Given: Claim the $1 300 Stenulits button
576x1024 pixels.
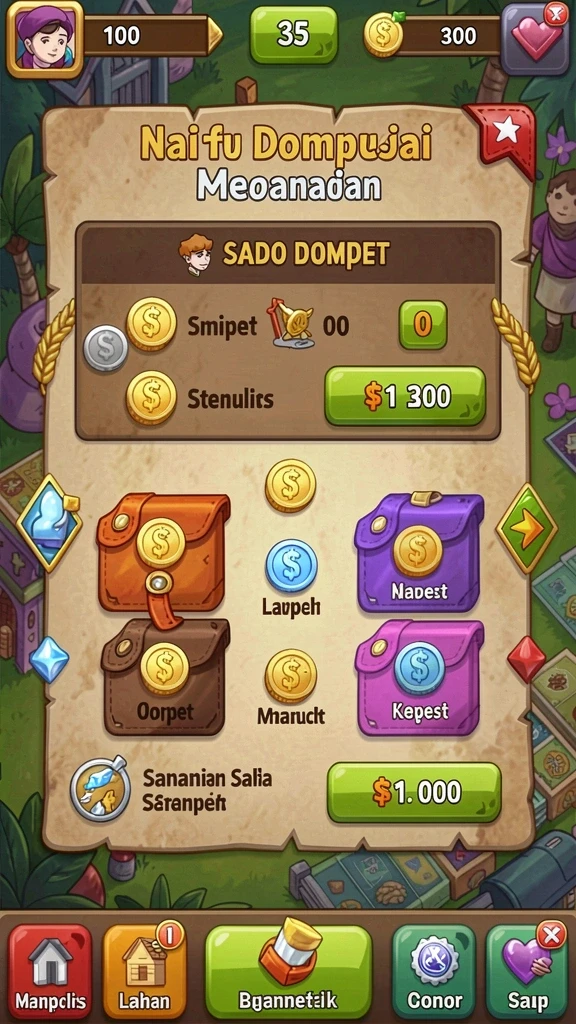Looking at the screenshot, I should tap(405, 396).
